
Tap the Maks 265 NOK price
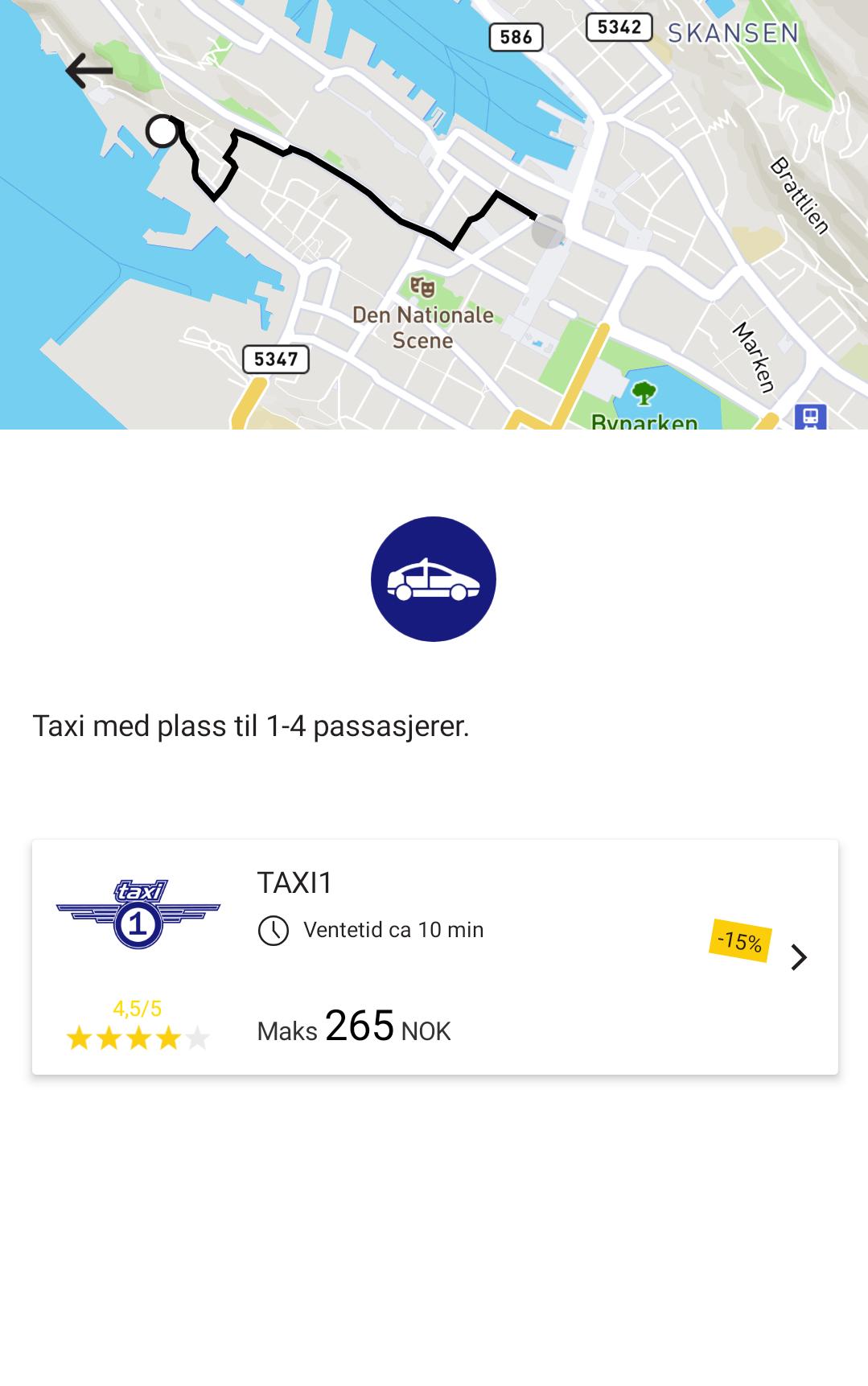tap(354, 1030)
